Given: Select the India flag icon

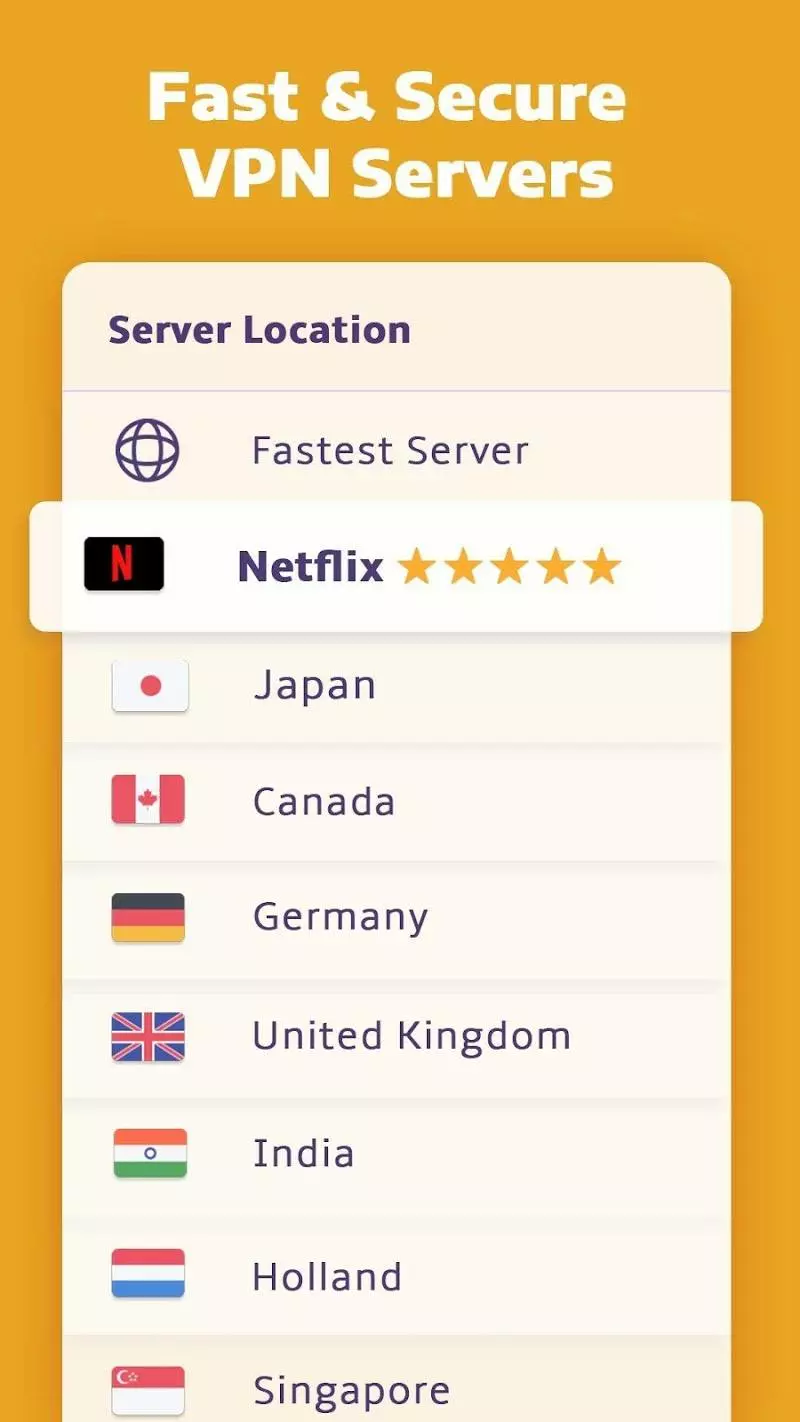Looking at the screenshot, I should pyautogui.click(x=150, y=1153).
